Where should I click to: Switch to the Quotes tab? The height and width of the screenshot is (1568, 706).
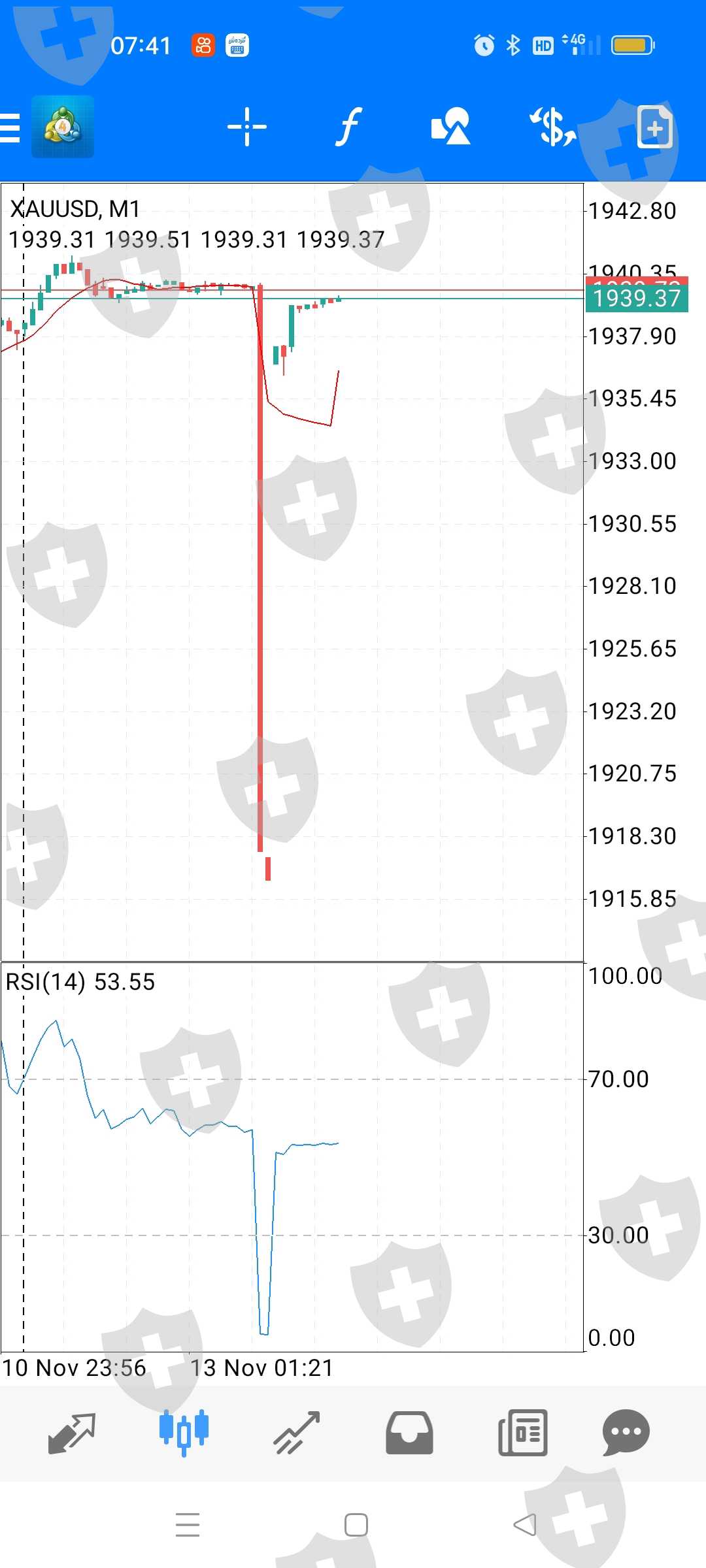pyautogui.click(x=72, y=1433)
